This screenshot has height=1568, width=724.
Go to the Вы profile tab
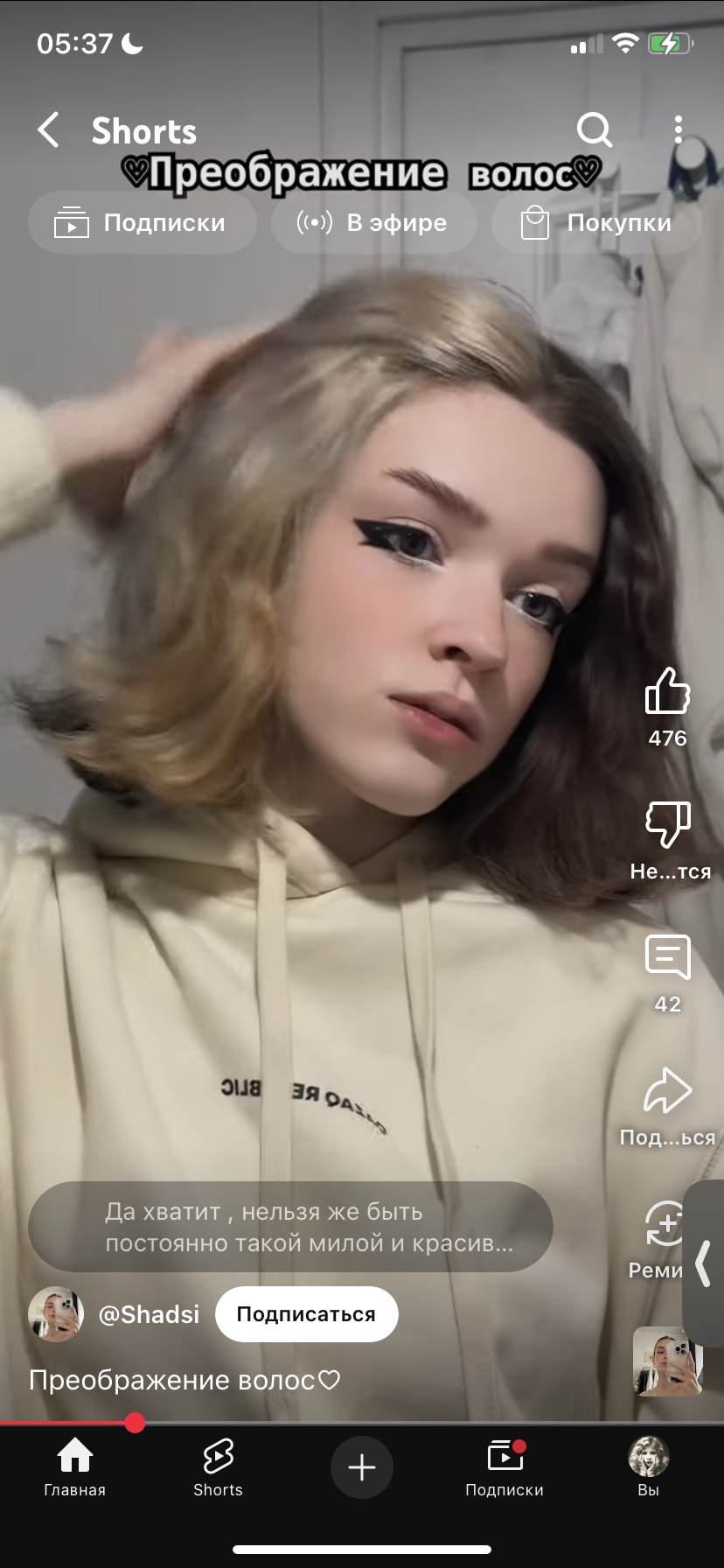(649, 1467)
